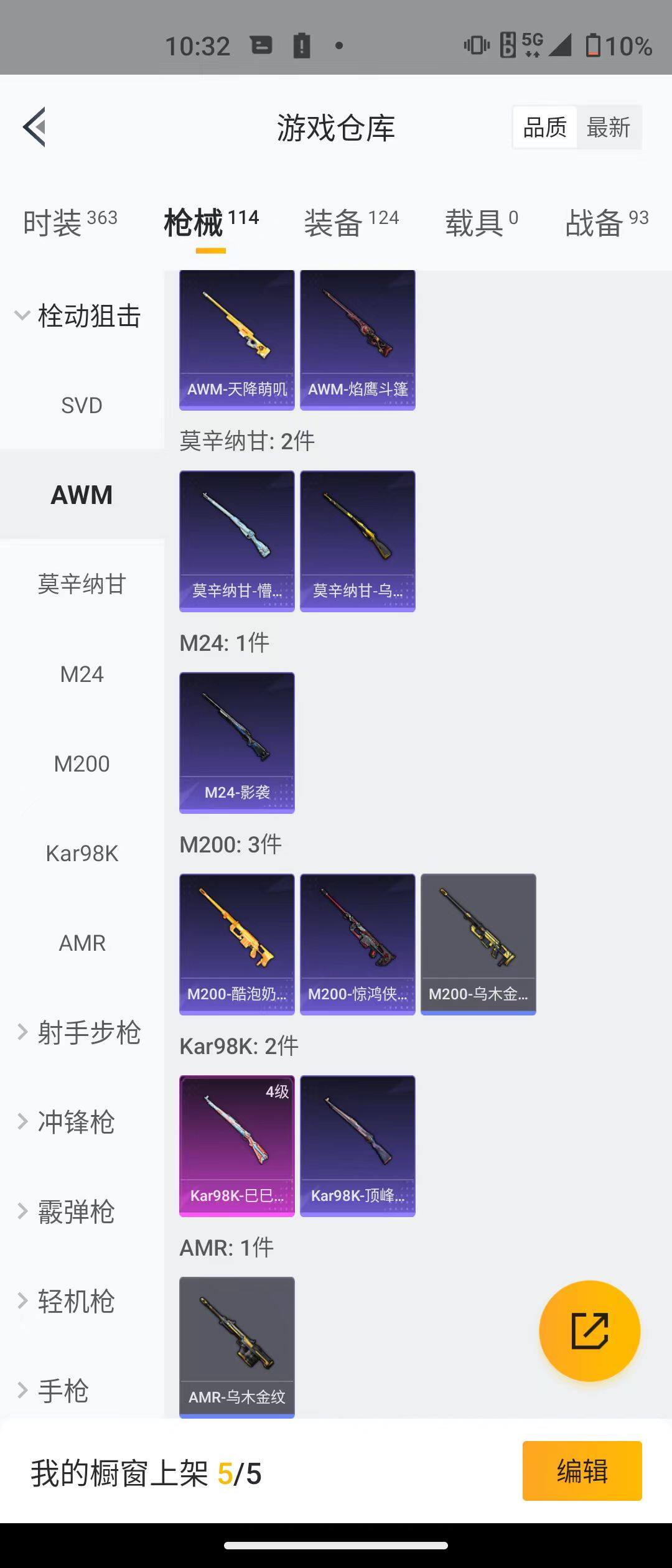The image size is (672, 1568).
Task: View the M24-影袭 skin
Action: tap(237, 742)
